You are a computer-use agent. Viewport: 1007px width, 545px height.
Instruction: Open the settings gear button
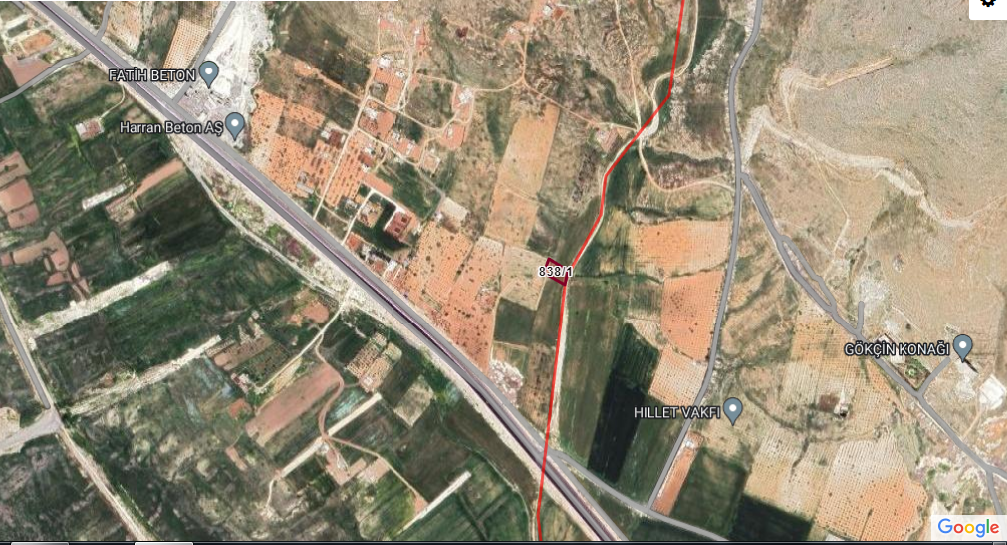pyautogui.click(x=988, y=5)
